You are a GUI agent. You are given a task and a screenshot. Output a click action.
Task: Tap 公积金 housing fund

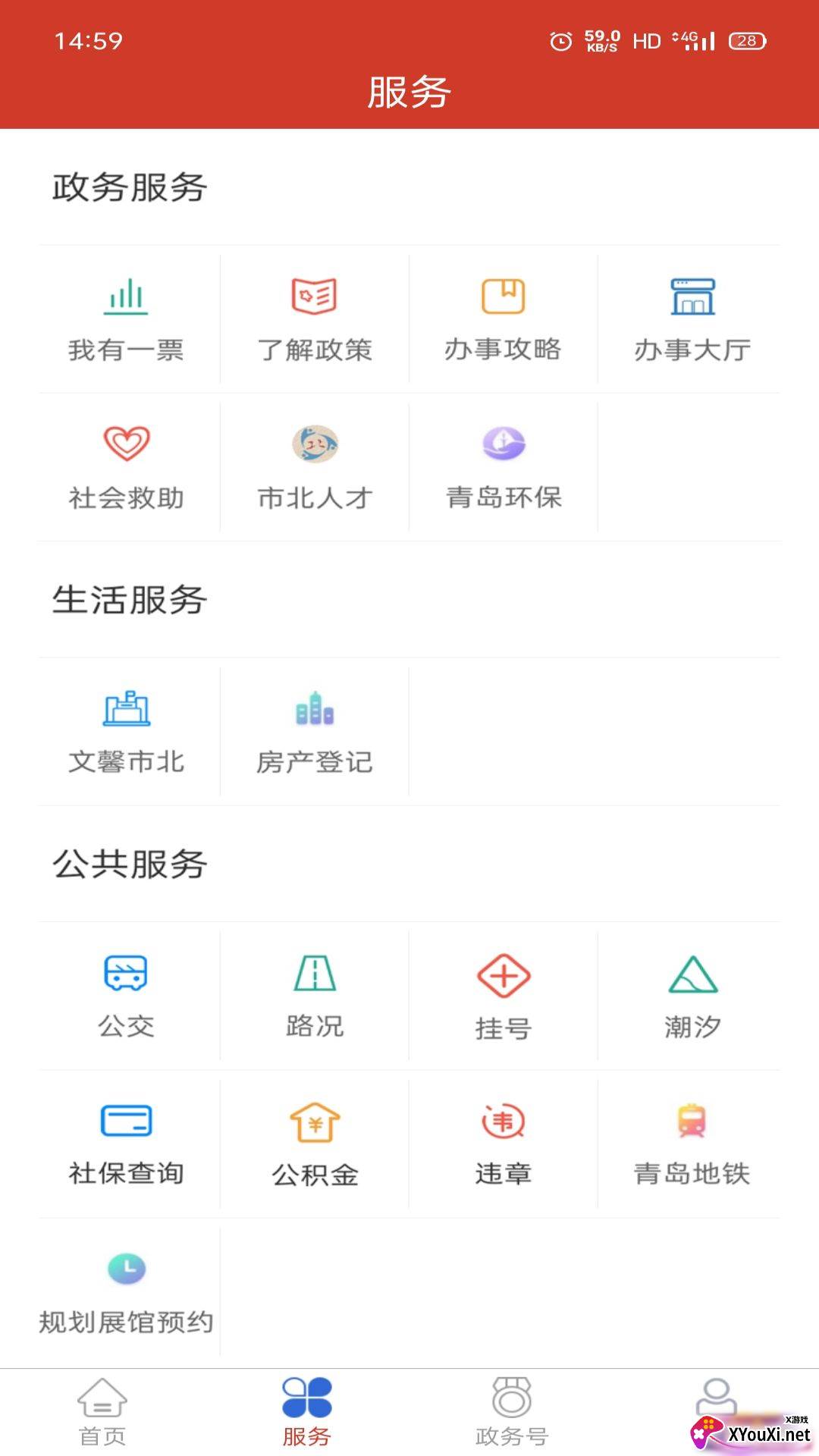point(315,1144)
